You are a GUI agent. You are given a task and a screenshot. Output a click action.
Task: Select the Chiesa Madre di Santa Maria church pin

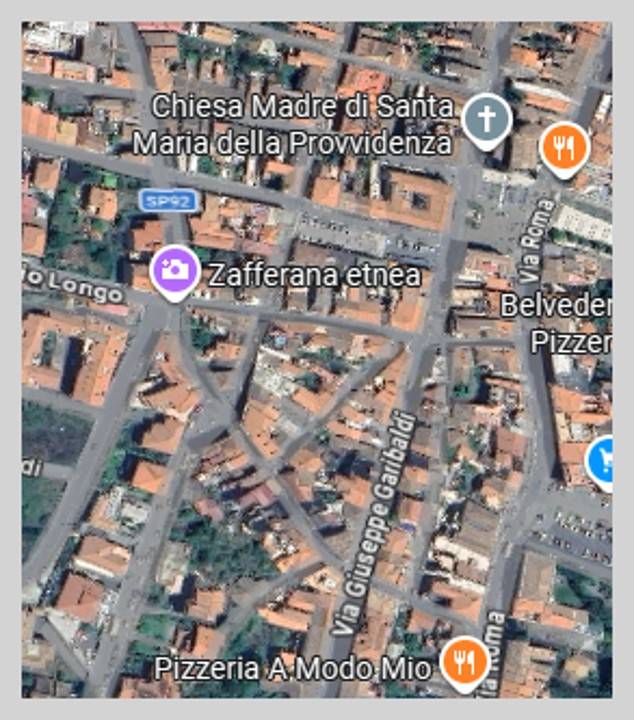point(486,120)
